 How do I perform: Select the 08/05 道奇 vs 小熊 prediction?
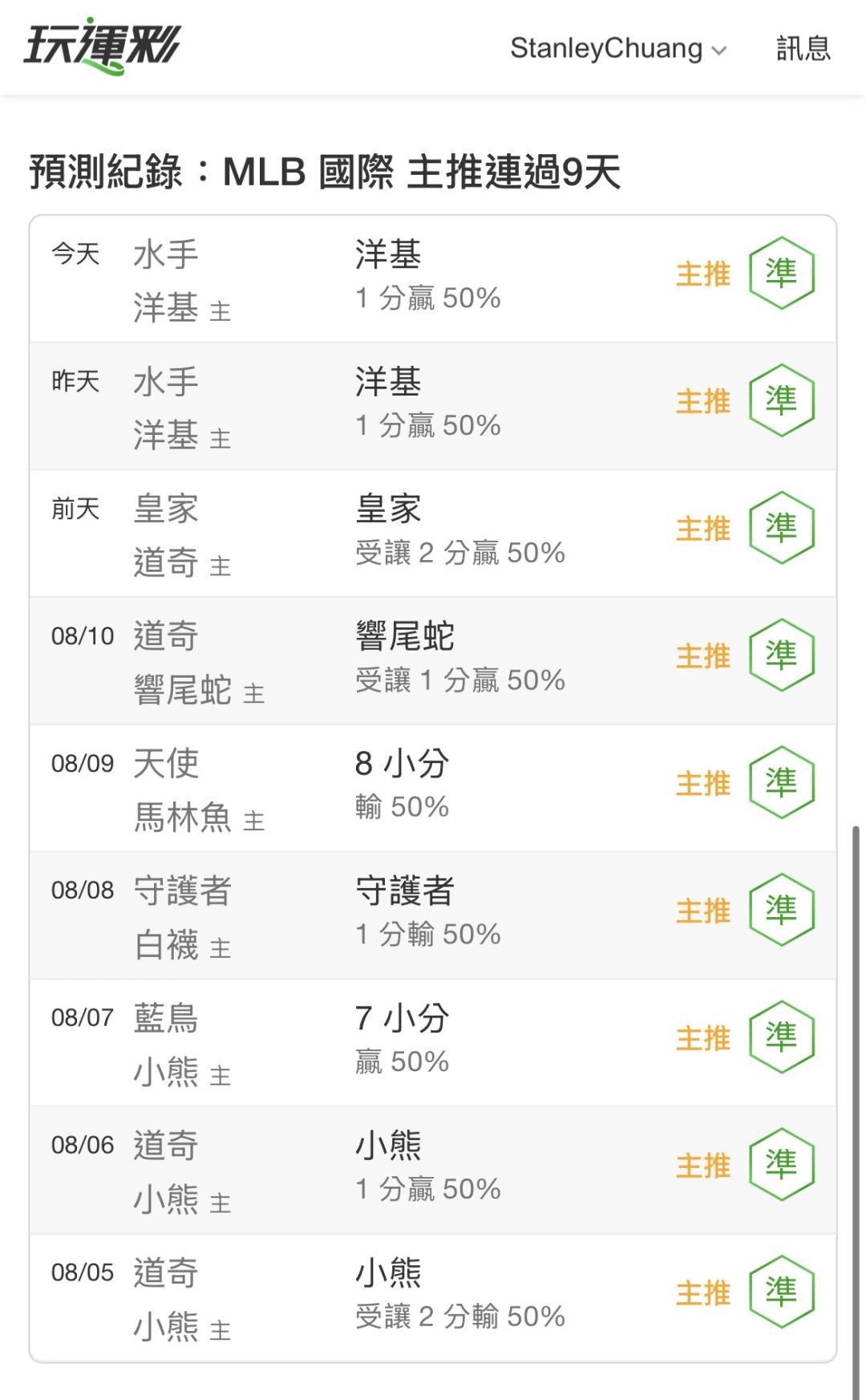(433, 1297)
